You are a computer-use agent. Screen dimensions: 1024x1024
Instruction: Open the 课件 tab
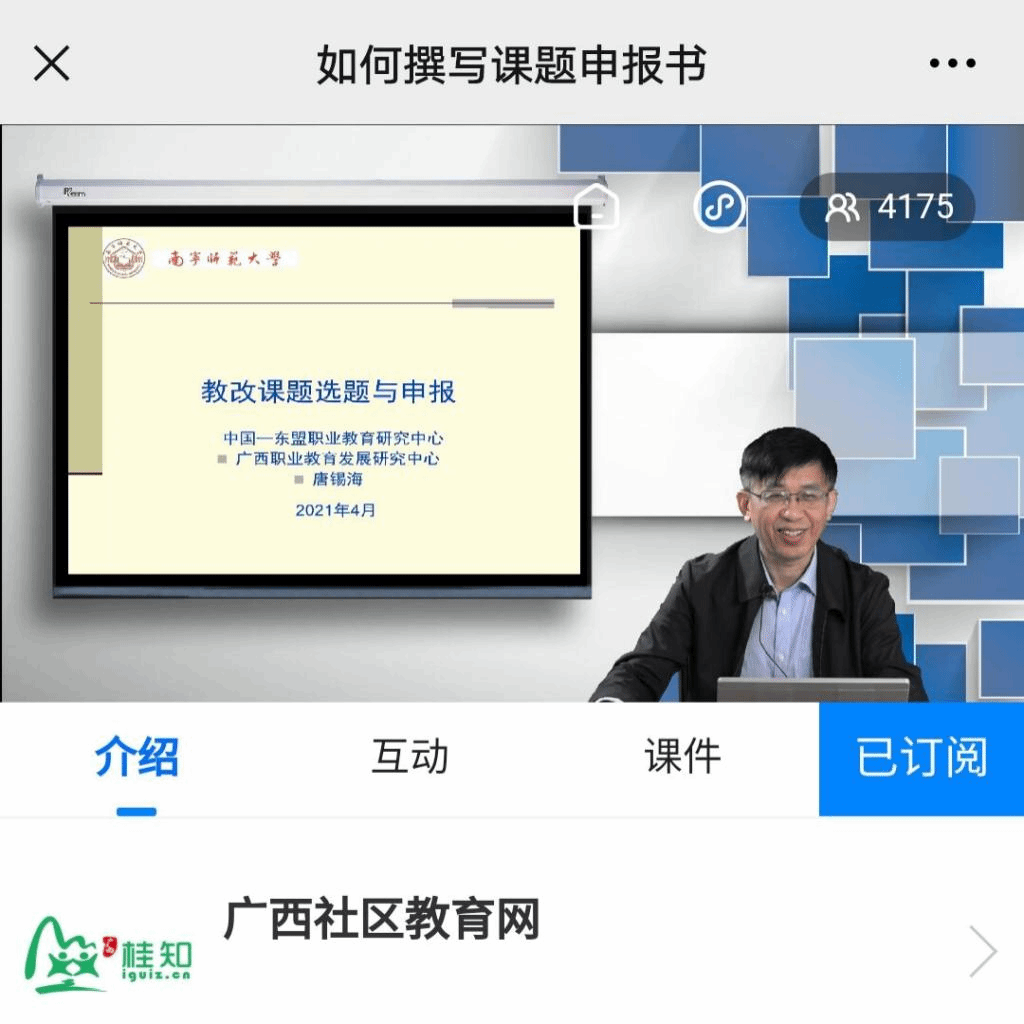[682, 758]
